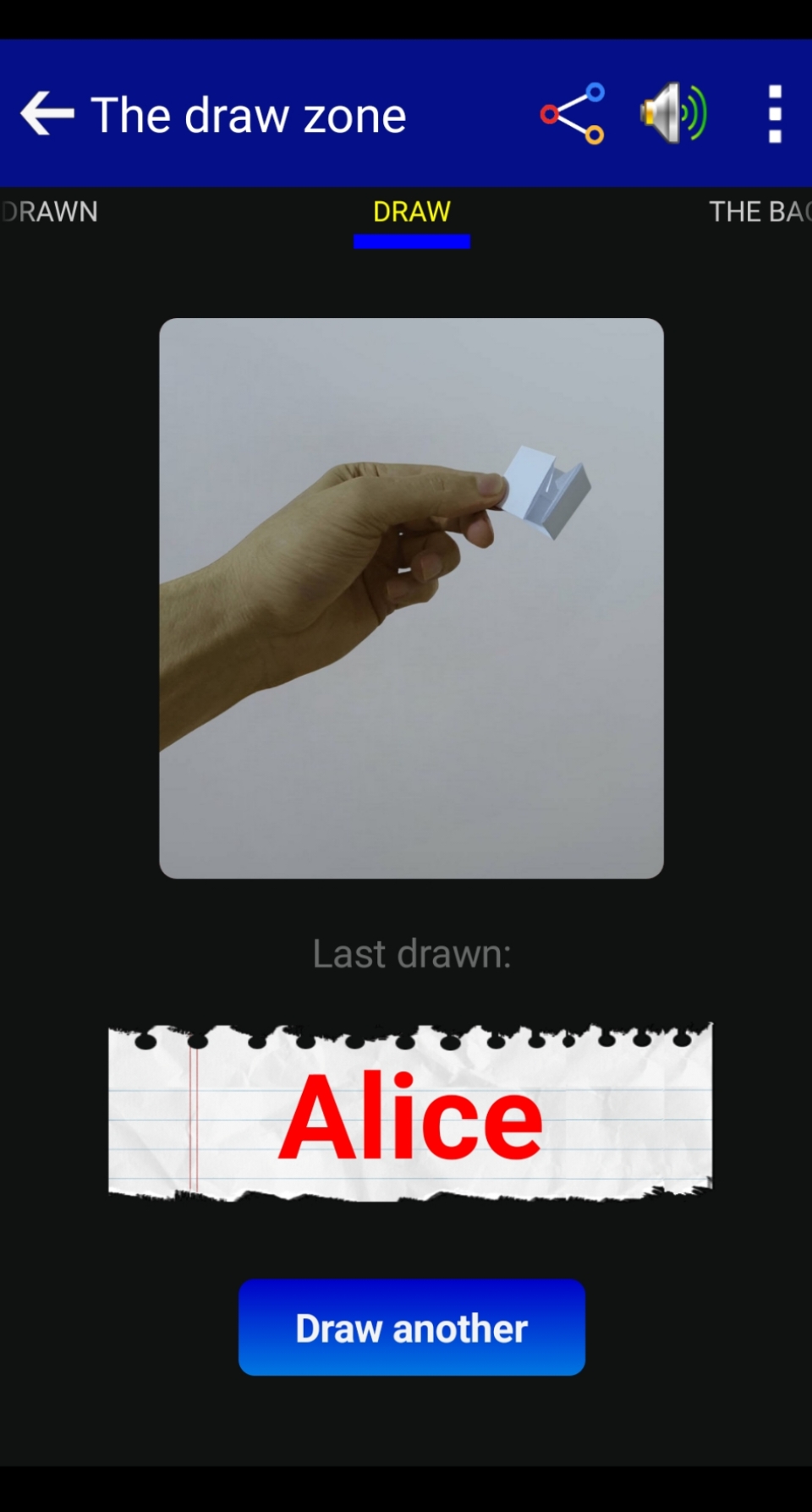Switch to The Bag tab

(x=758, y=211)
